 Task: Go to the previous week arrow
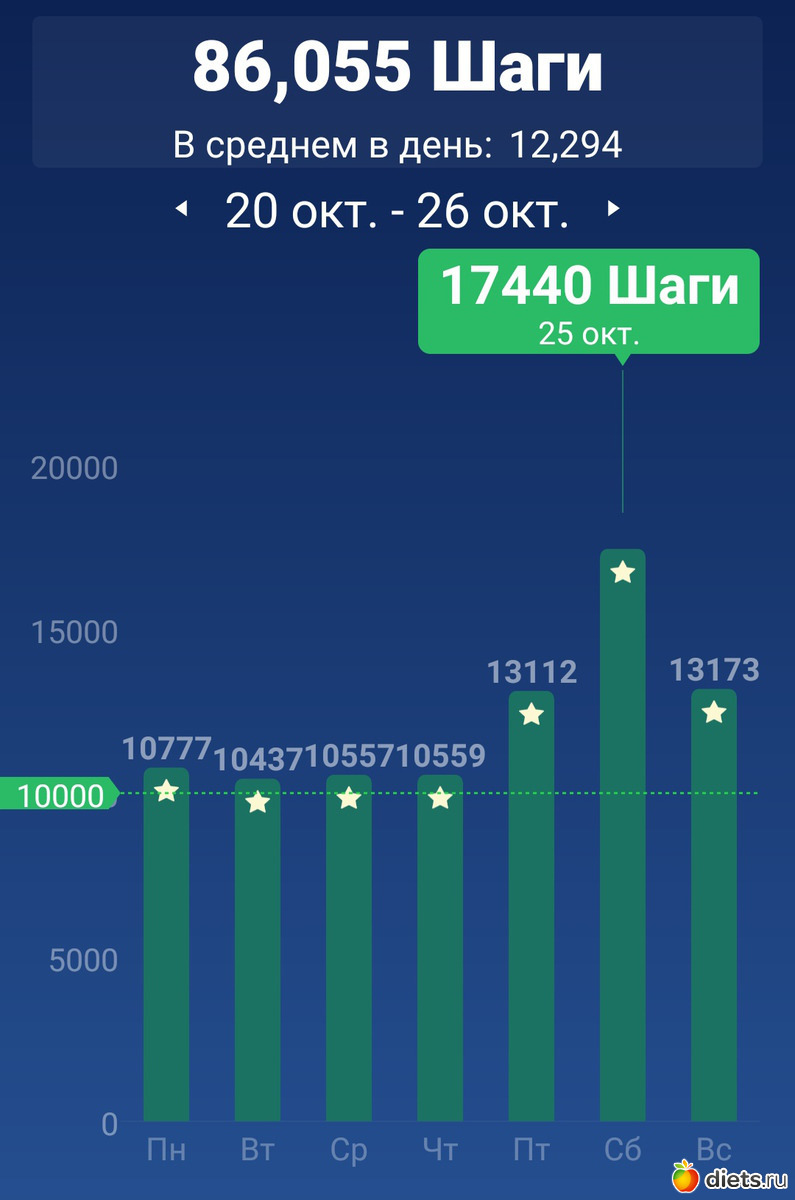(182, 209)
